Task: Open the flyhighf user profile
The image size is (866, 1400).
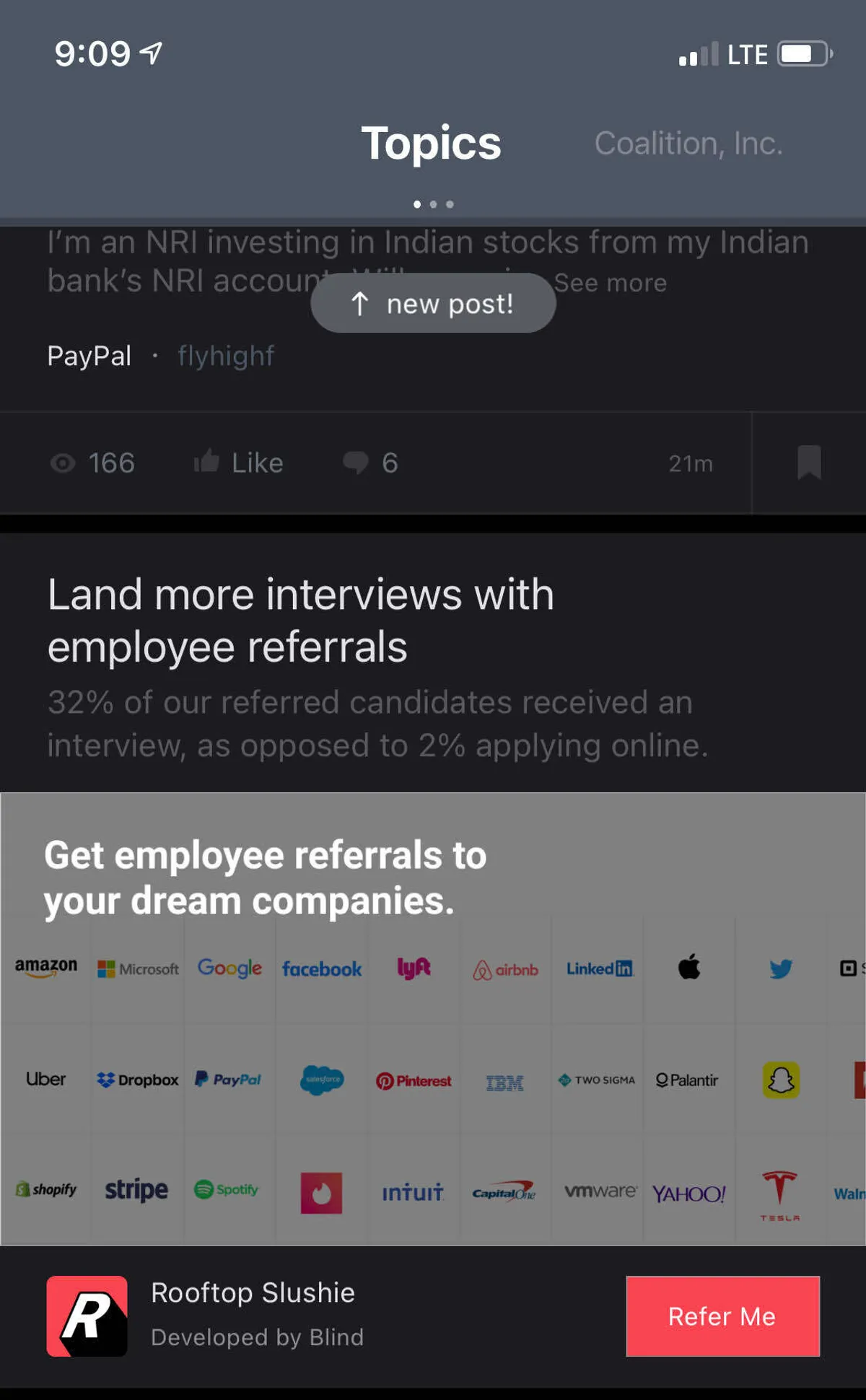Action: point(226,356)
